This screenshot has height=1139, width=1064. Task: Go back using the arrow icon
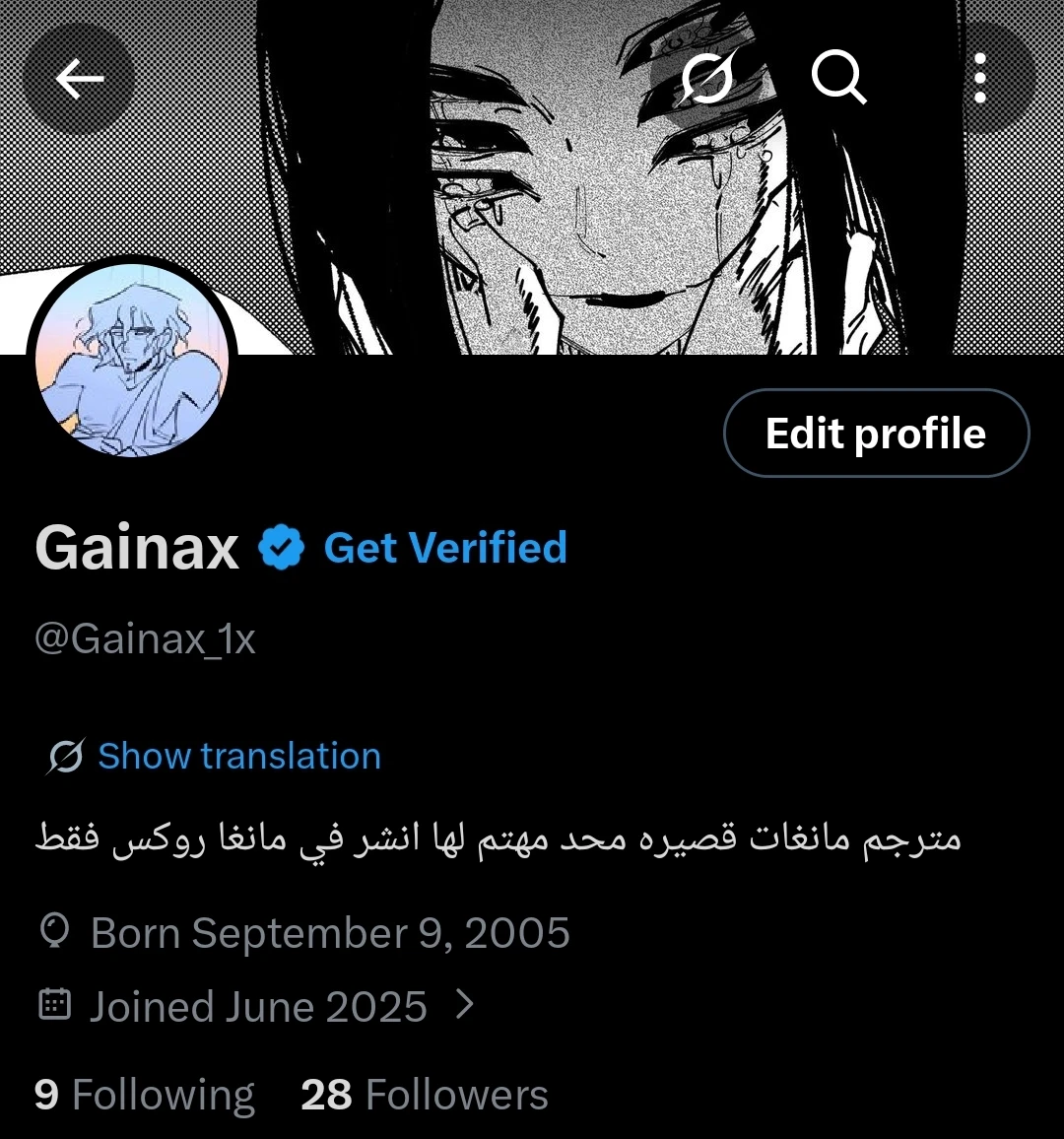[x=79, y=79]
